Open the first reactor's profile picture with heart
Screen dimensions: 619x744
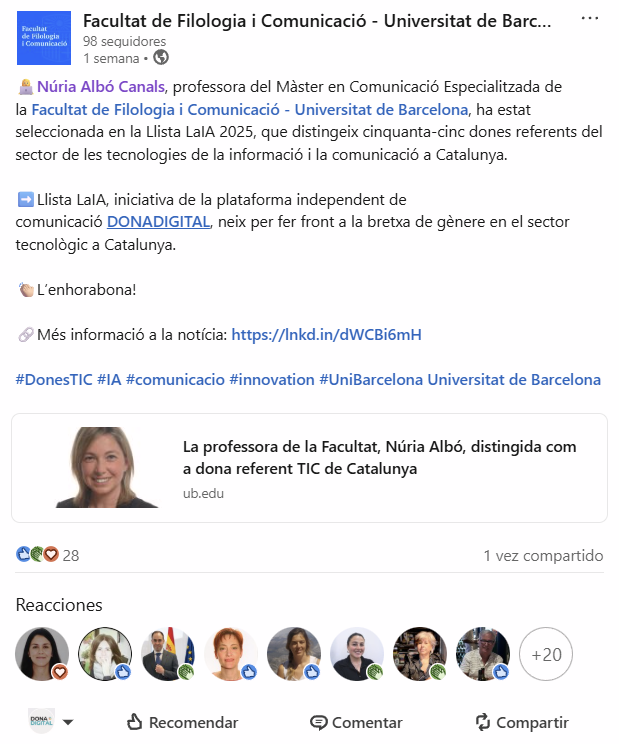coord(42,654)
